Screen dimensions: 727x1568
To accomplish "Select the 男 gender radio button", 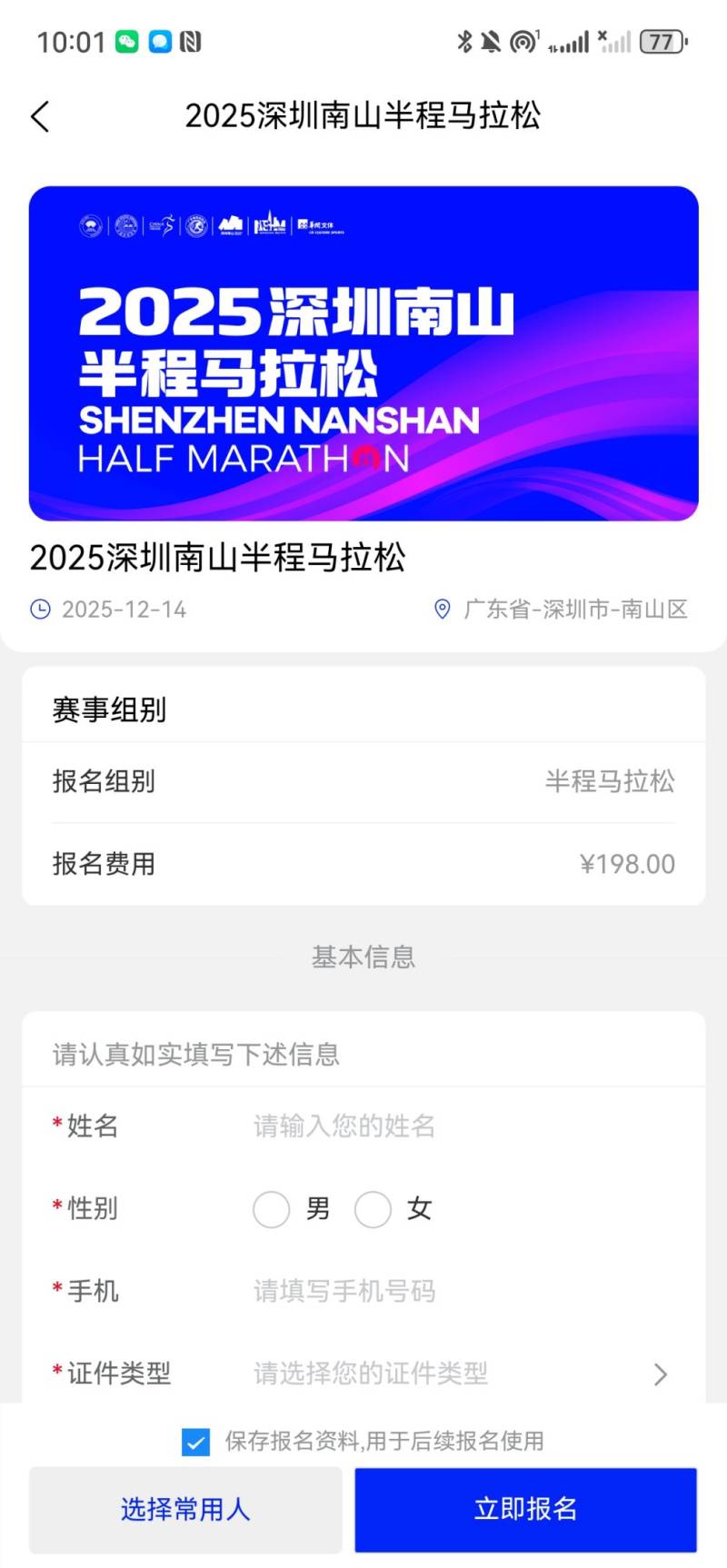I will (x=271, y=1209).
